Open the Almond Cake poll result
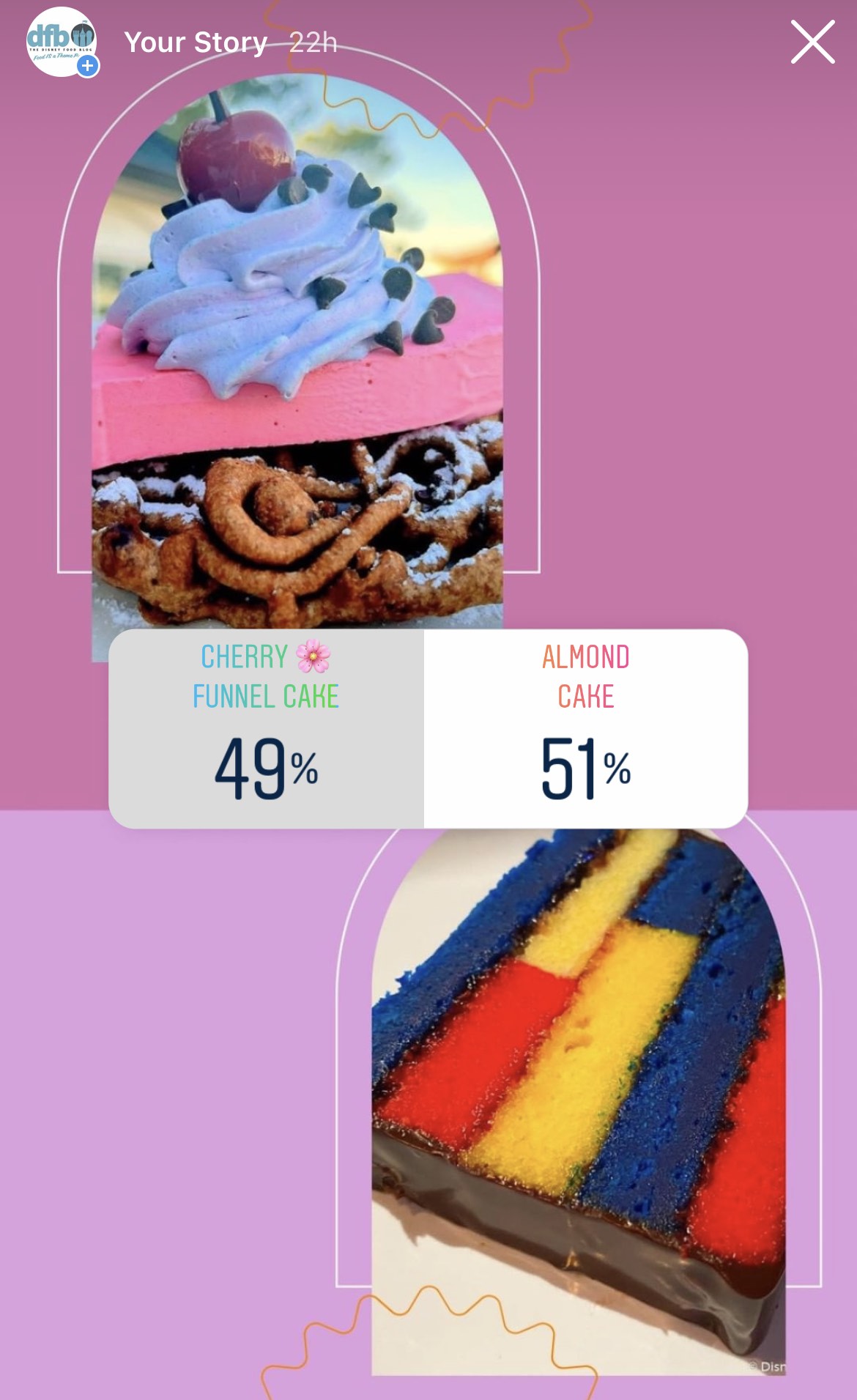The height and width of the screenshot is (1400, 857). (x=585, y=728)
